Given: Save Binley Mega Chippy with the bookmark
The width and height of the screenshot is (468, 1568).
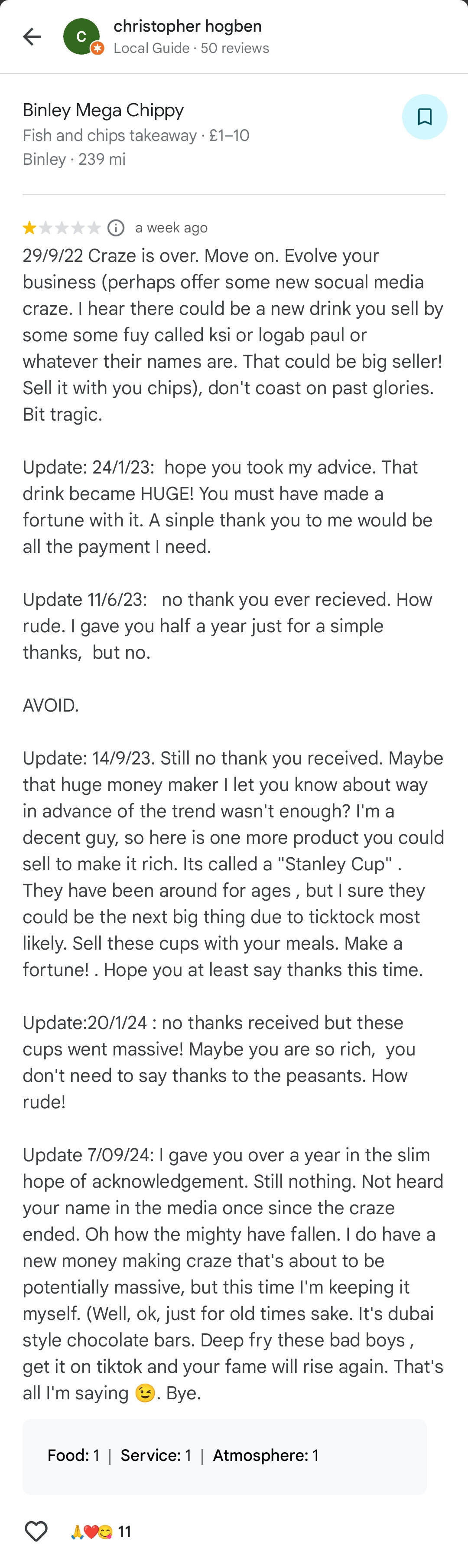Looking at the screenshot, I should [424, 117].
